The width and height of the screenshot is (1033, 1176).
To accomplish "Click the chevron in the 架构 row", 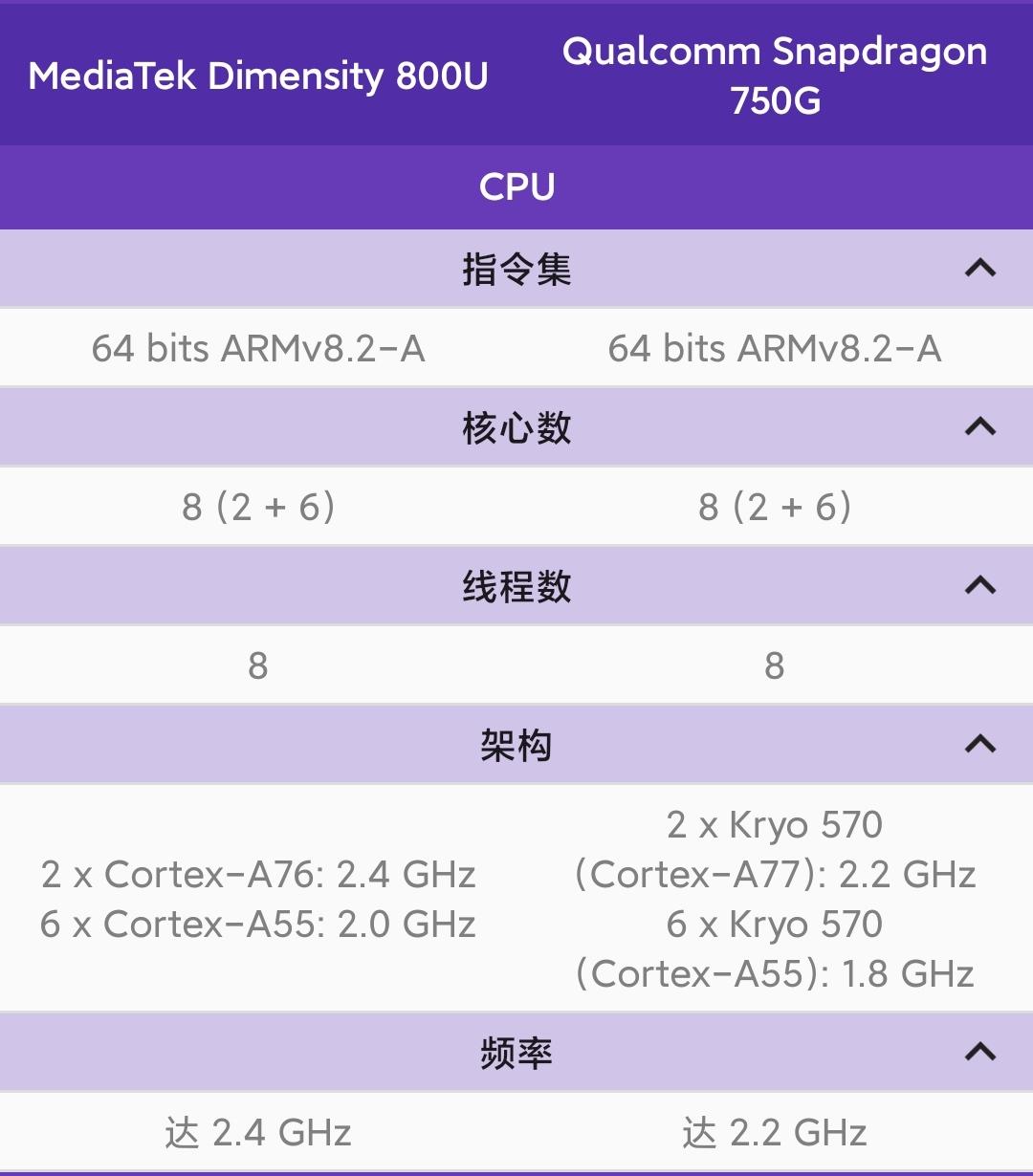I will tap(978, 745).
